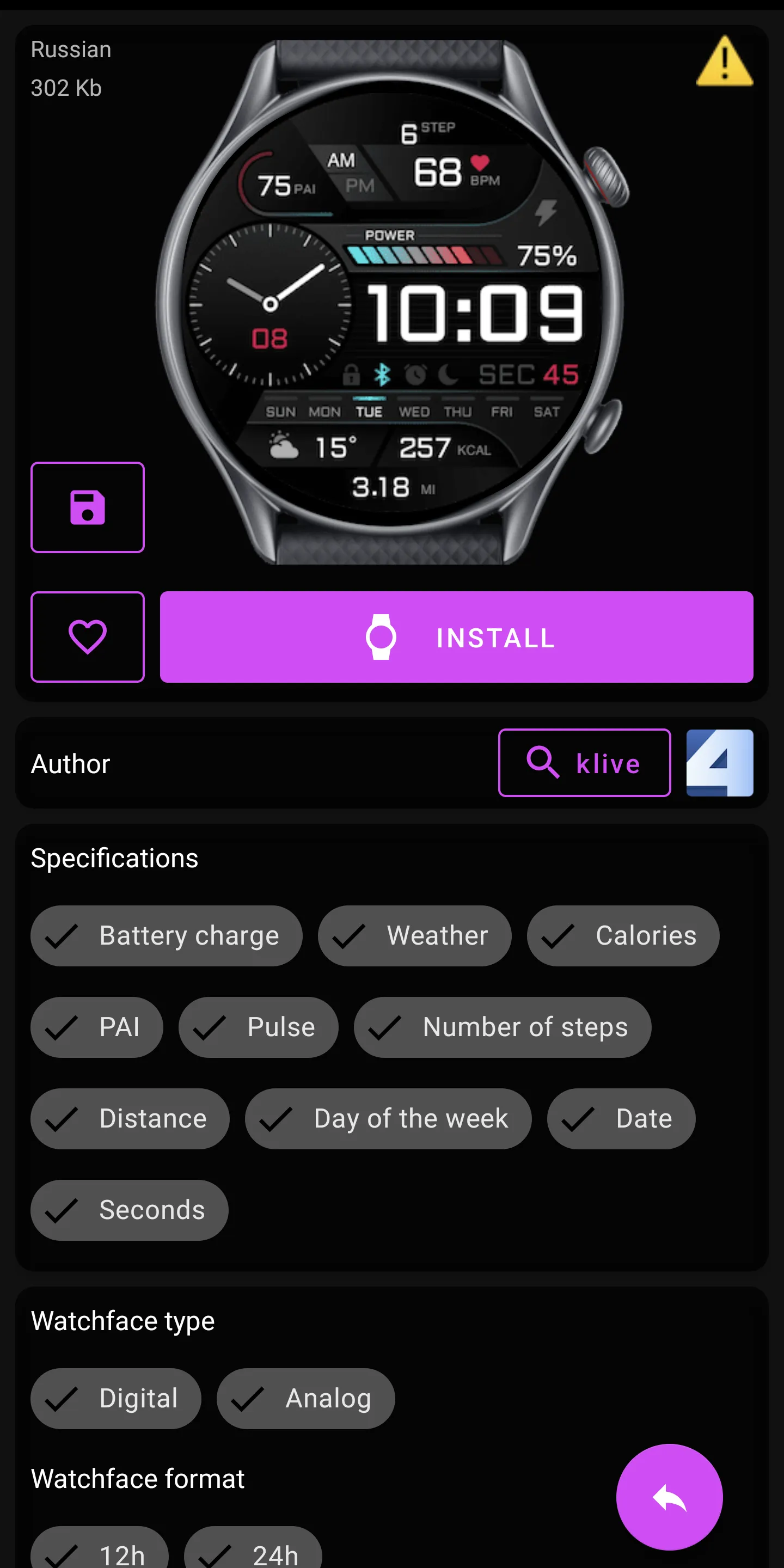Viewport: 784px width, 1568px height.
Task: Toggle the Battery charge specification
Action: [166, 935]
